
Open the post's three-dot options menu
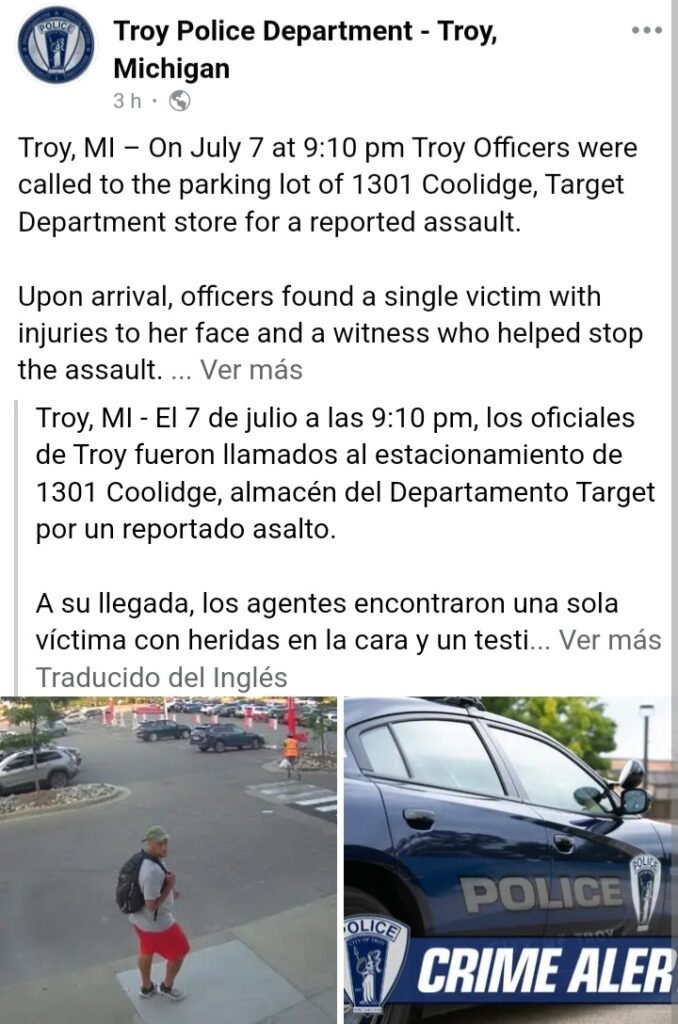tap(646, 30)
